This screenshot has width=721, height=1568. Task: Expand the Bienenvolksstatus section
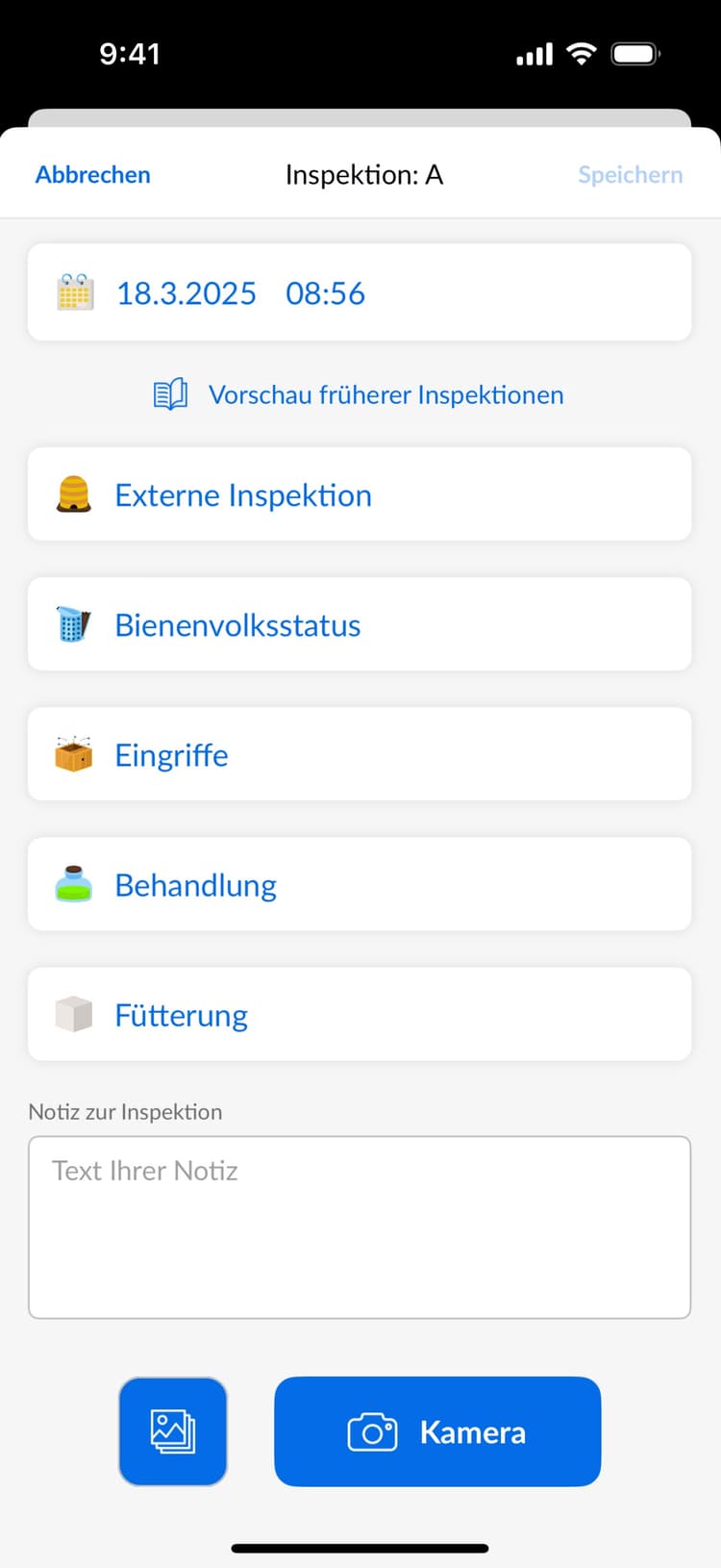[x=237, y=624]
